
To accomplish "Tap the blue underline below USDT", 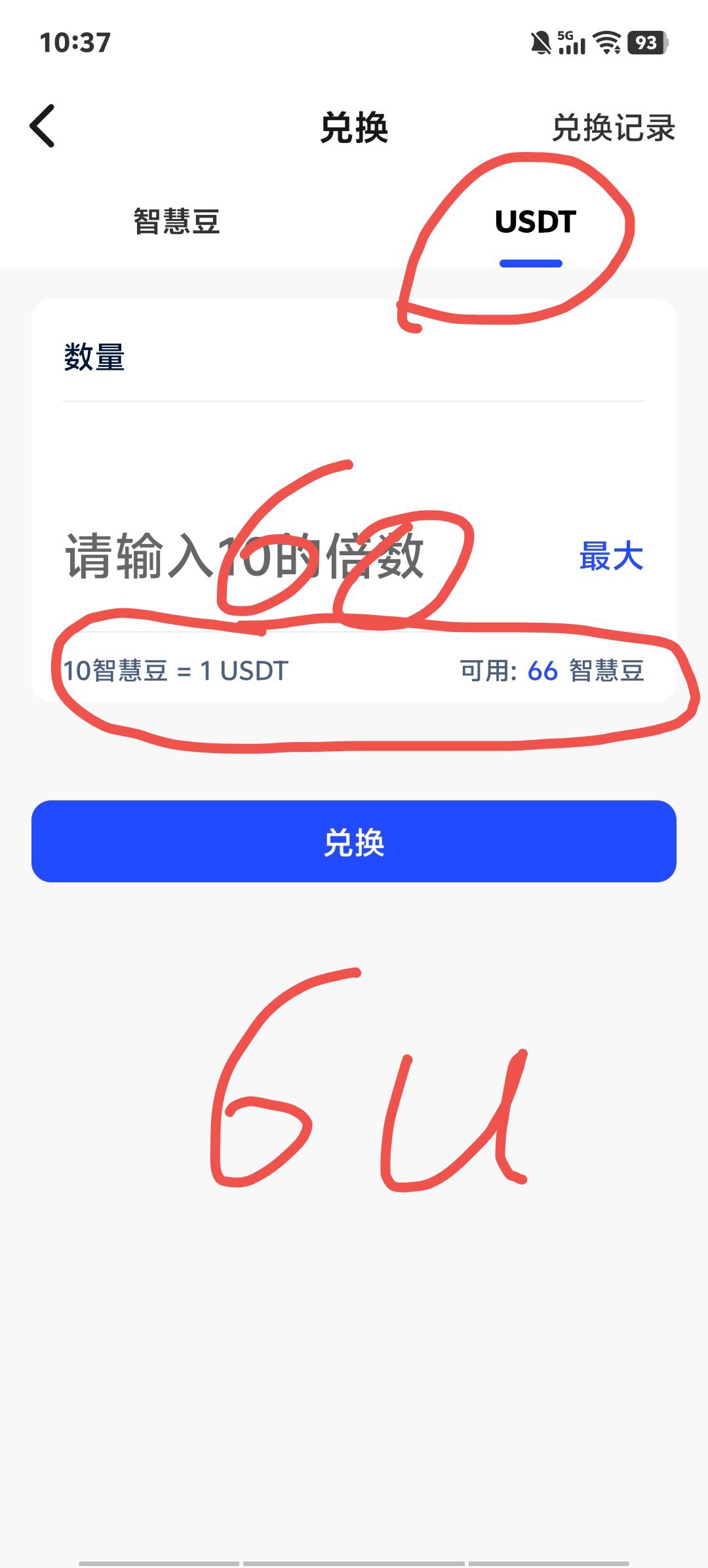I will (531, 262).
